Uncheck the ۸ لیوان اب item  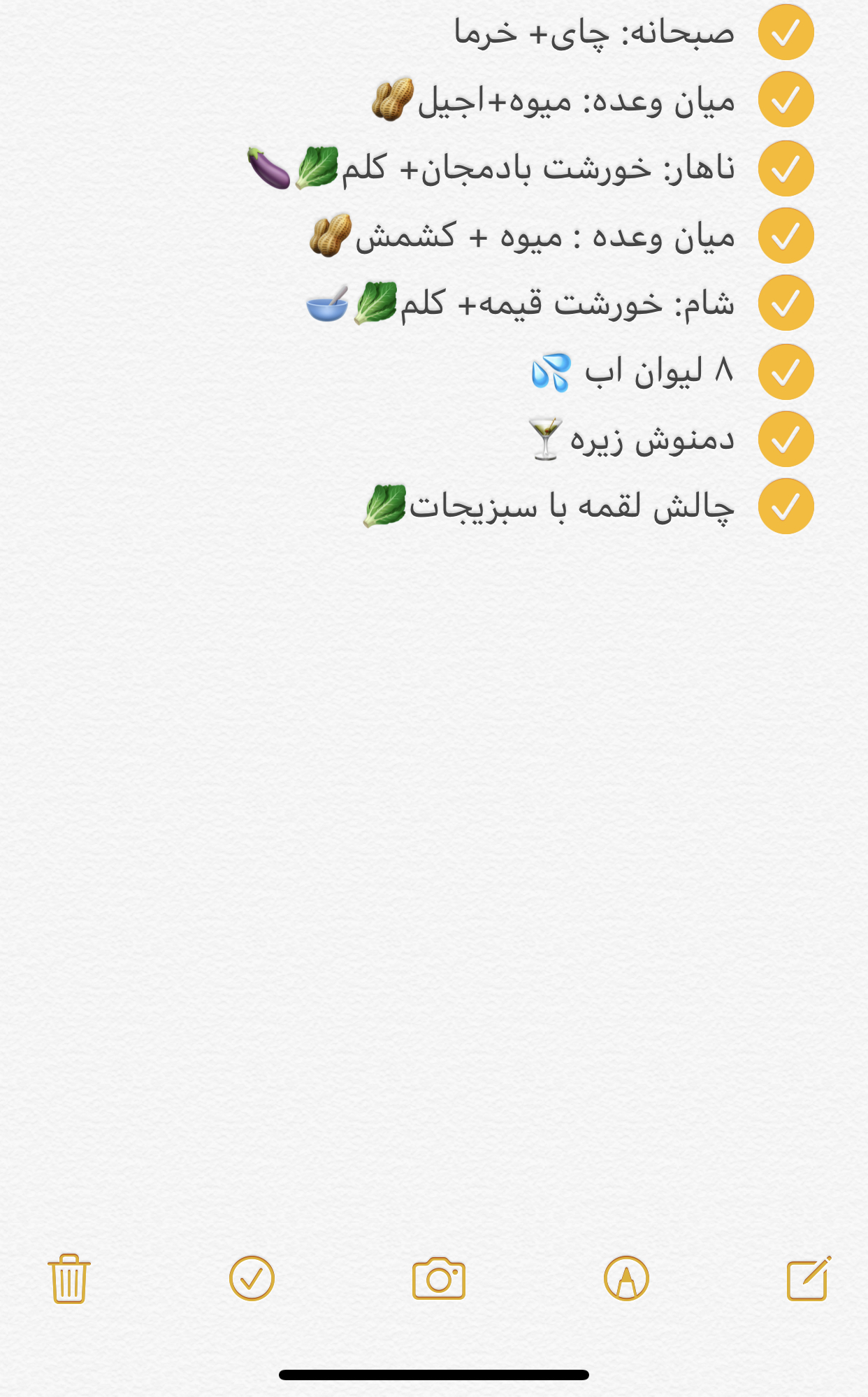pyautogui.click(x=786, y=372)
